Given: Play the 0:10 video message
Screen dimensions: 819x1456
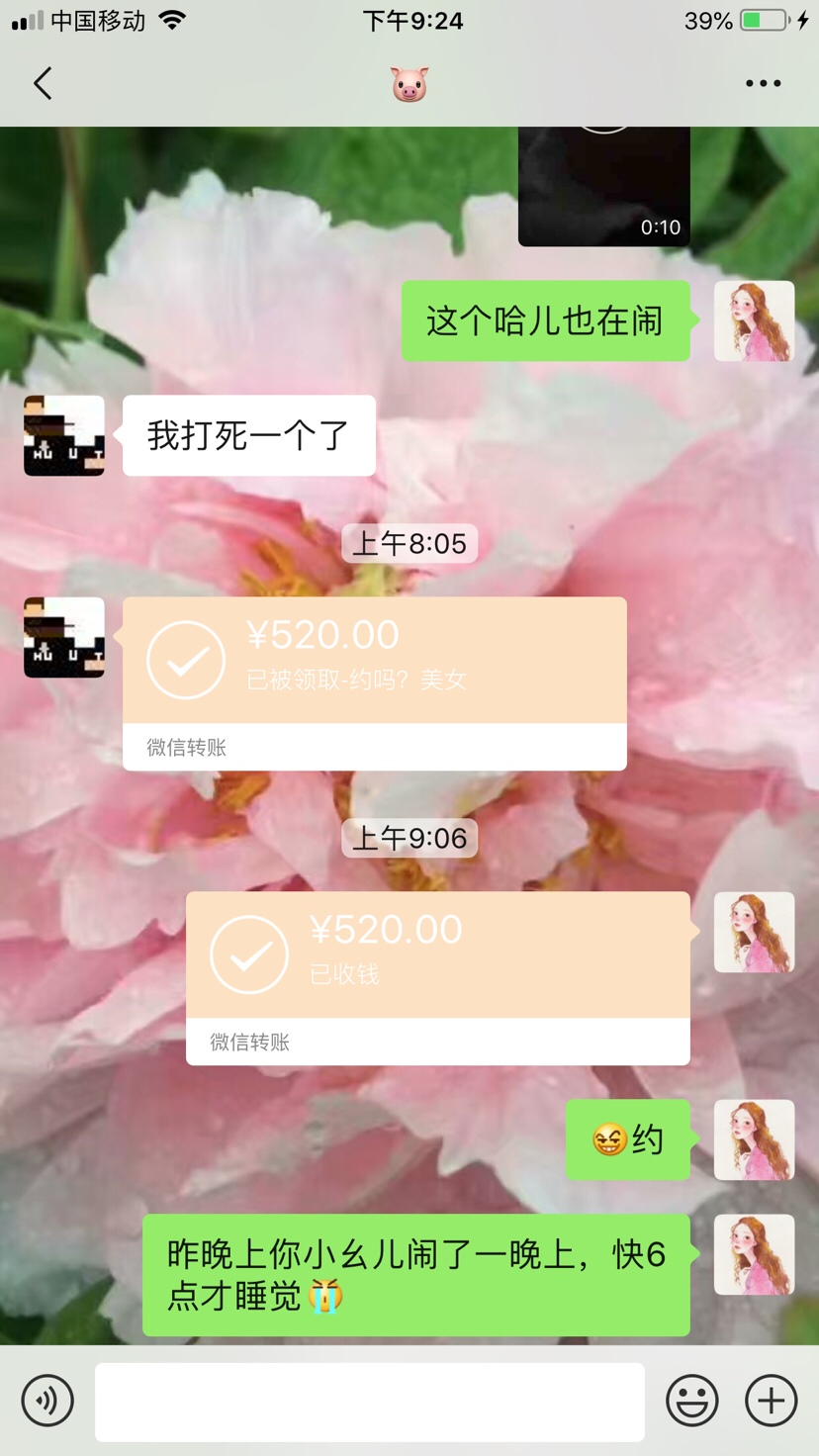Looking at the screenshot, I should (603, 186).
